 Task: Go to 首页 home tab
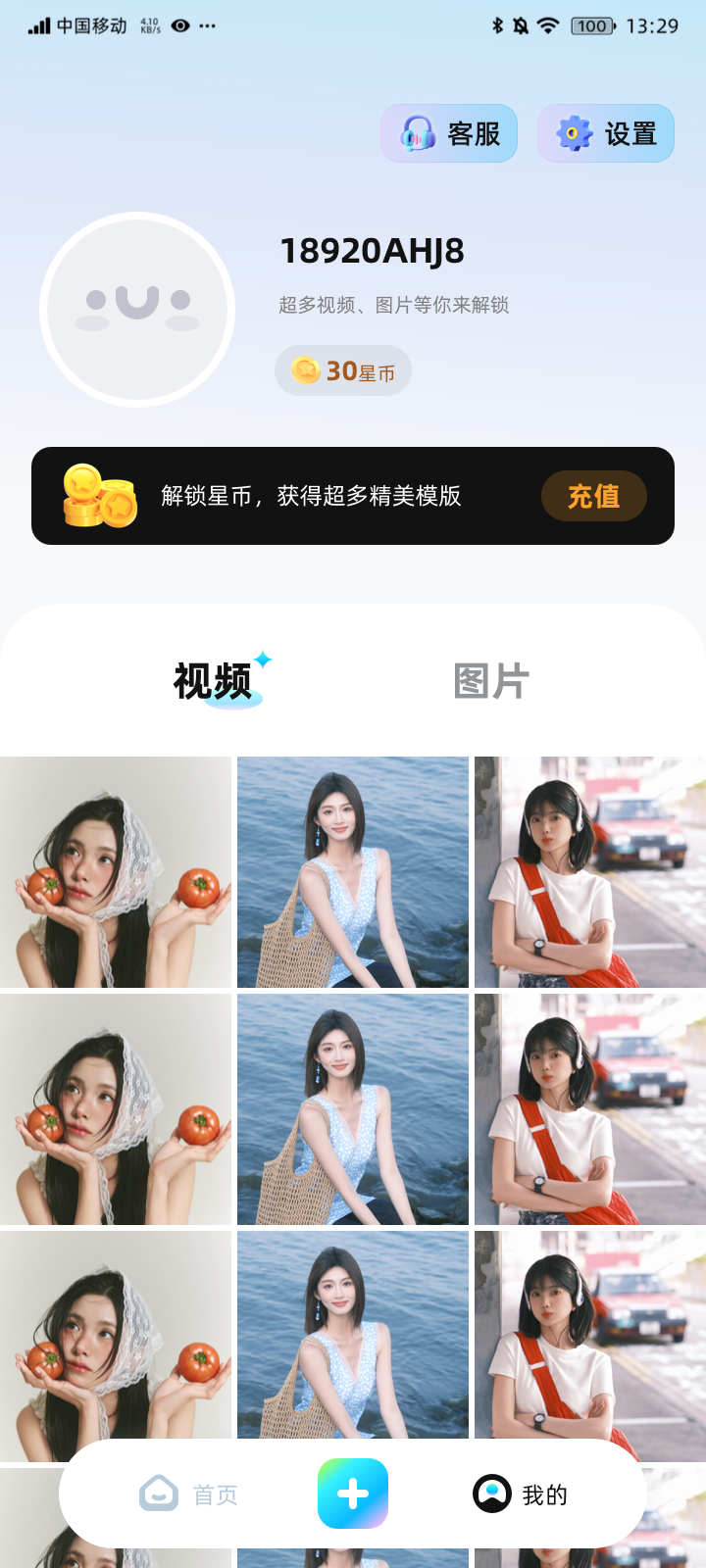(188, 1494)
